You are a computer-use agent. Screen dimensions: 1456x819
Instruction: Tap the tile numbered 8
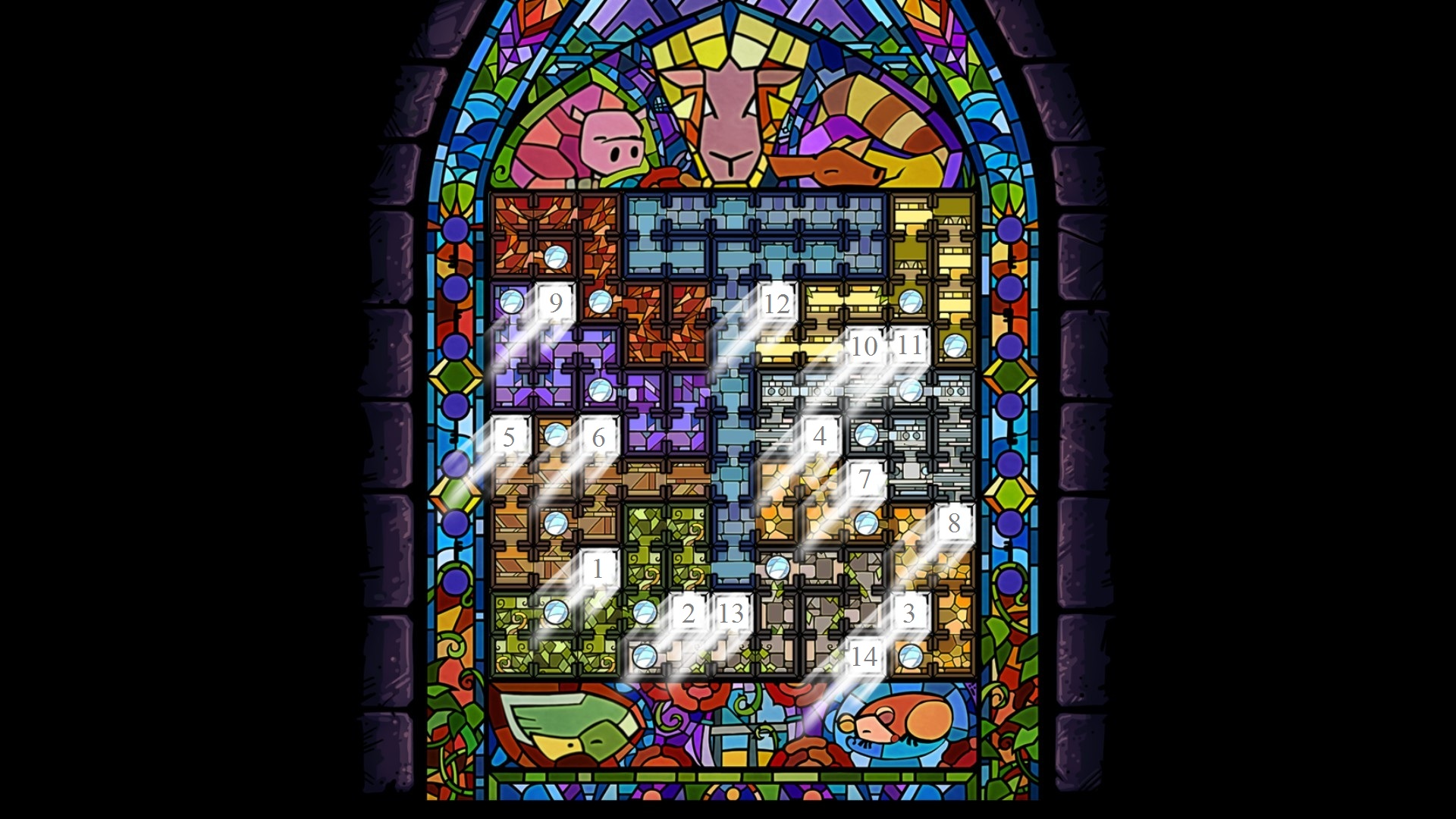tap(953, 522)
